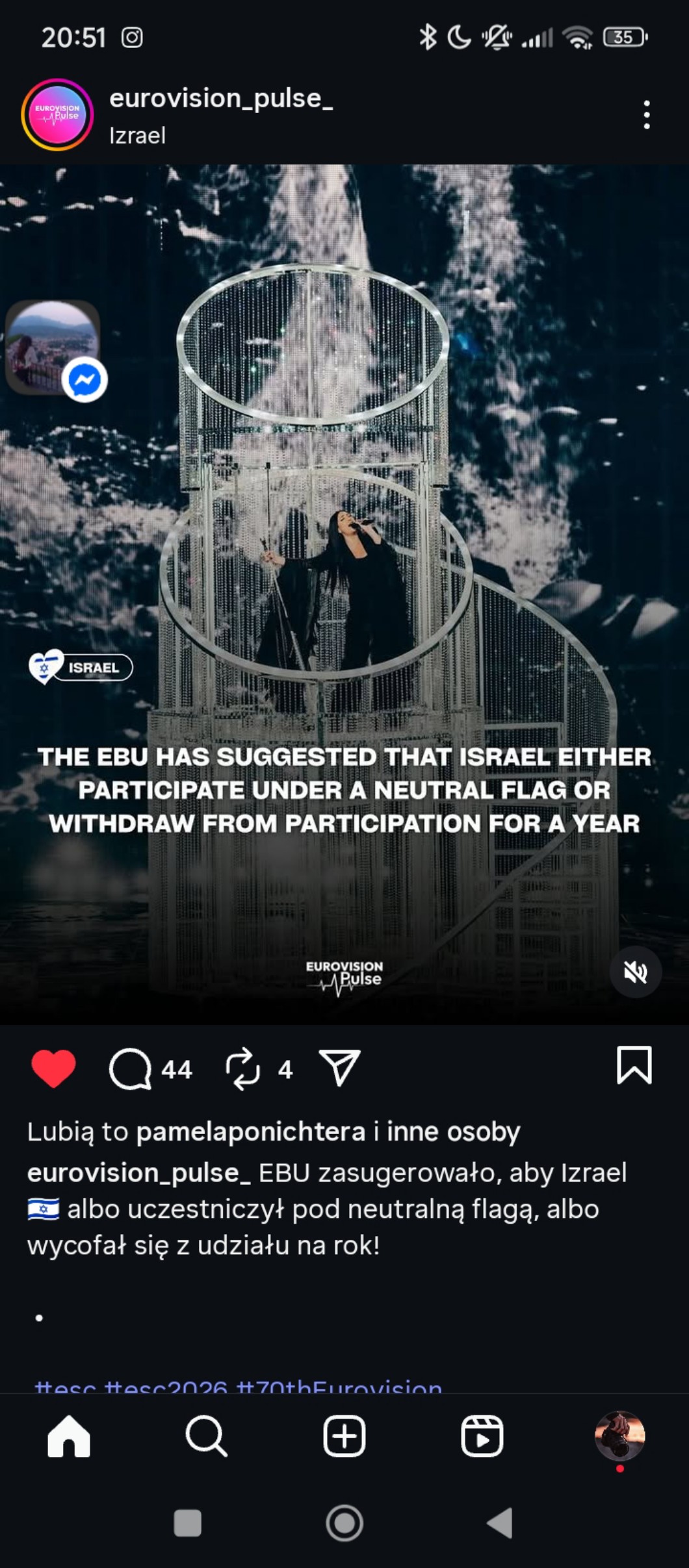View the other people who liked this post

453,1132
